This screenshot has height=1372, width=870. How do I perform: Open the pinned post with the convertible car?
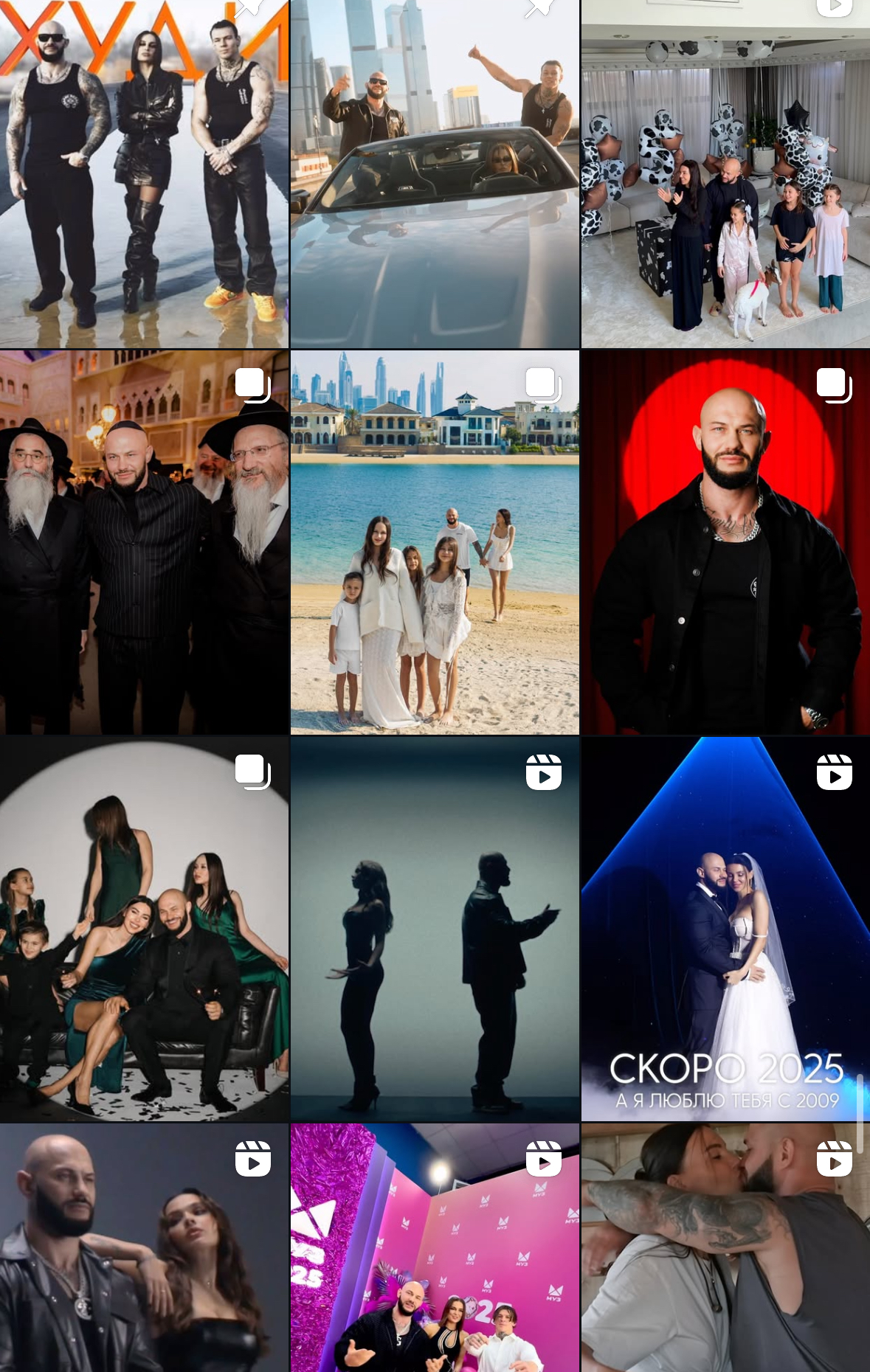click(435, 173)
